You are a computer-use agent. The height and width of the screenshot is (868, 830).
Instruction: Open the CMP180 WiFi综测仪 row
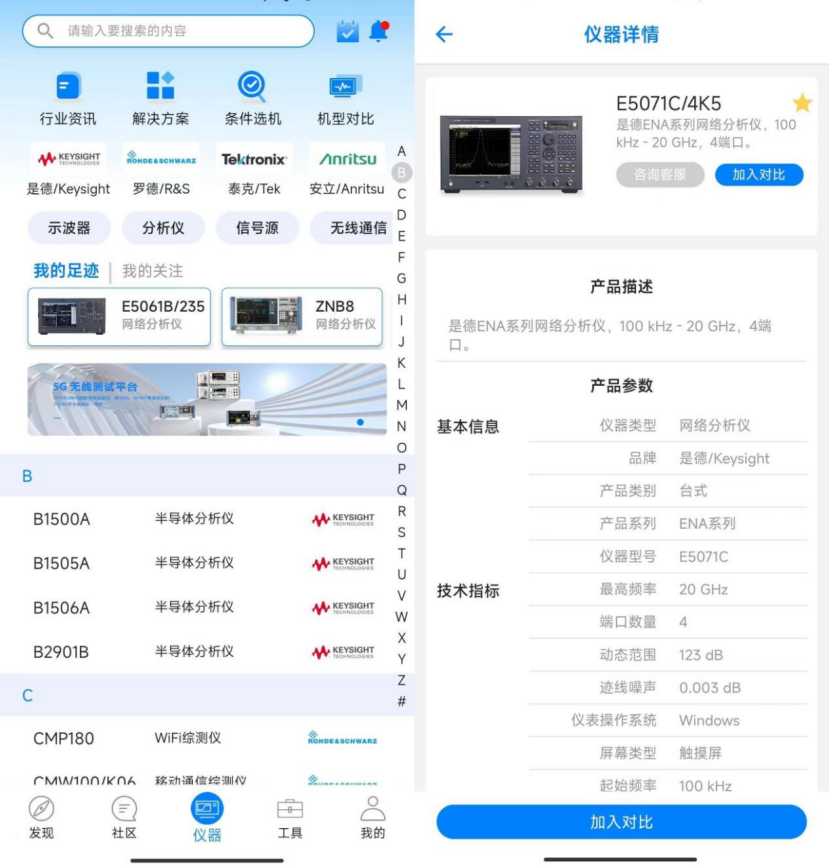pyautogui.click(x=200, y=739)
